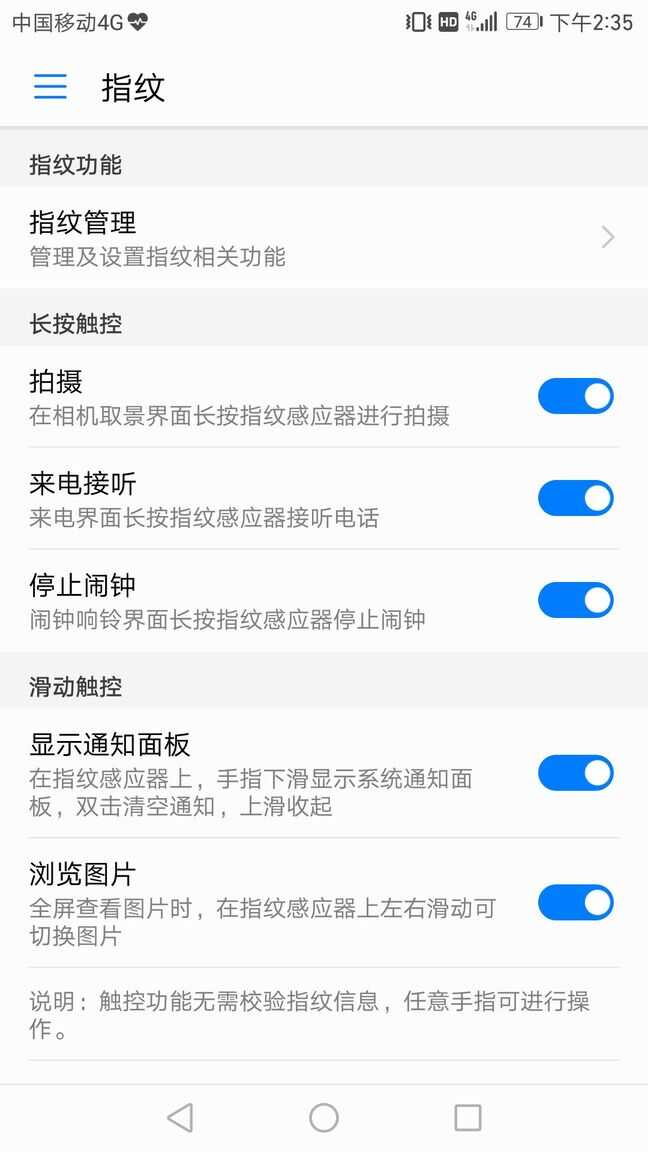The width and height of the screenshot is (648, 1152).
Task: Disable the 浏览图片 switch
Action: point(575,903)
